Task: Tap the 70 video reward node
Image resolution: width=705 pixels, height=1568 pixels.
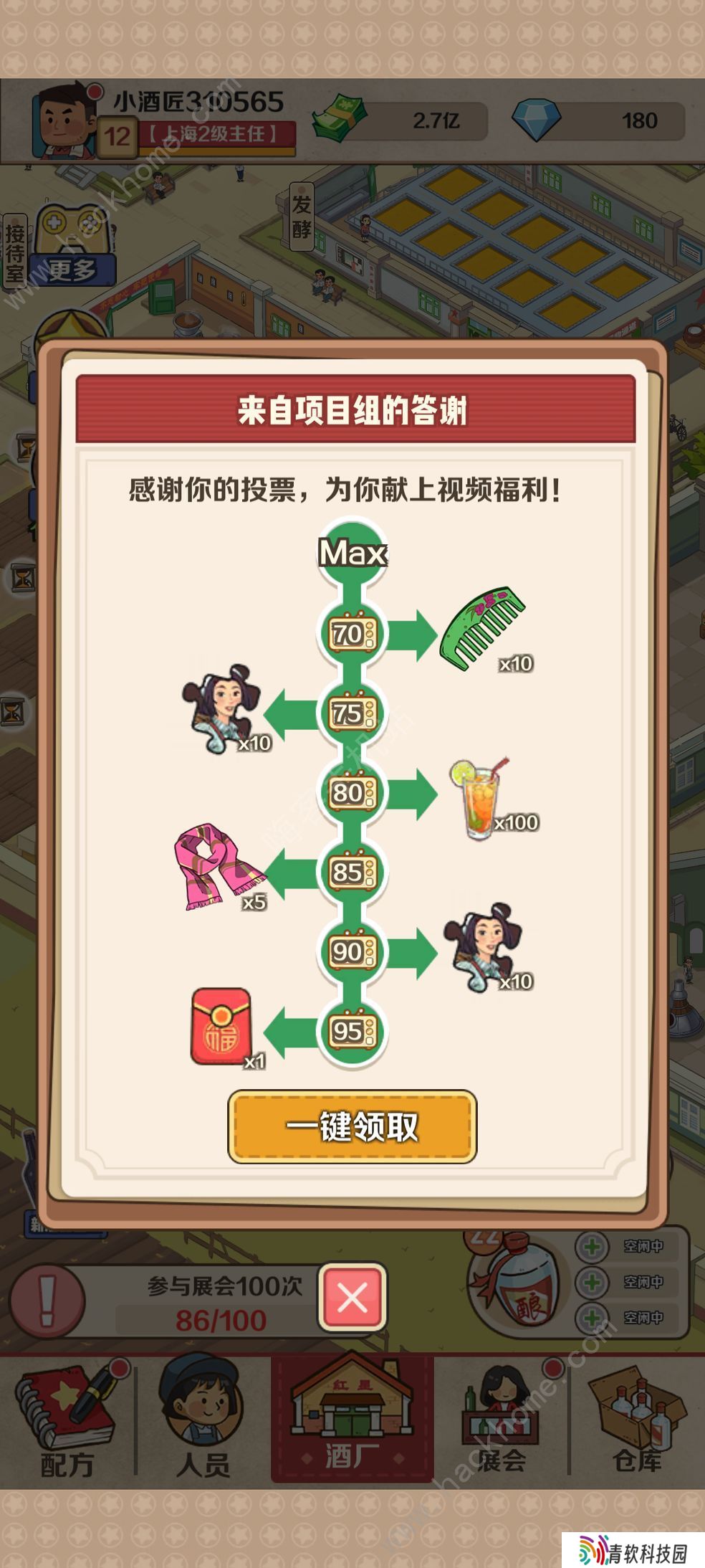Action: 352,634
